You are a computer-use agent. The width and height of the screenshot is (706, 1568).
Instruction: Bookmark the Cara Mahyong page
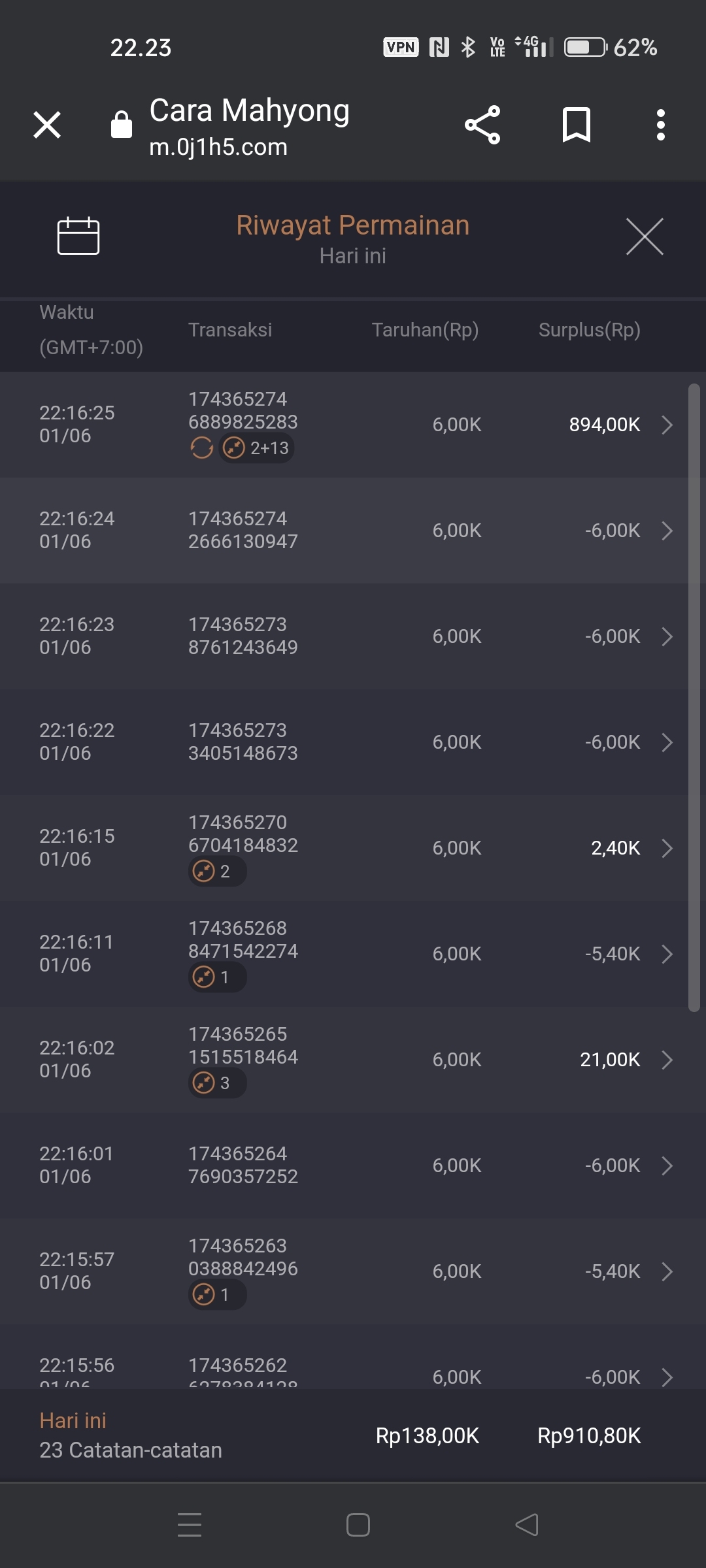[576, 125]
